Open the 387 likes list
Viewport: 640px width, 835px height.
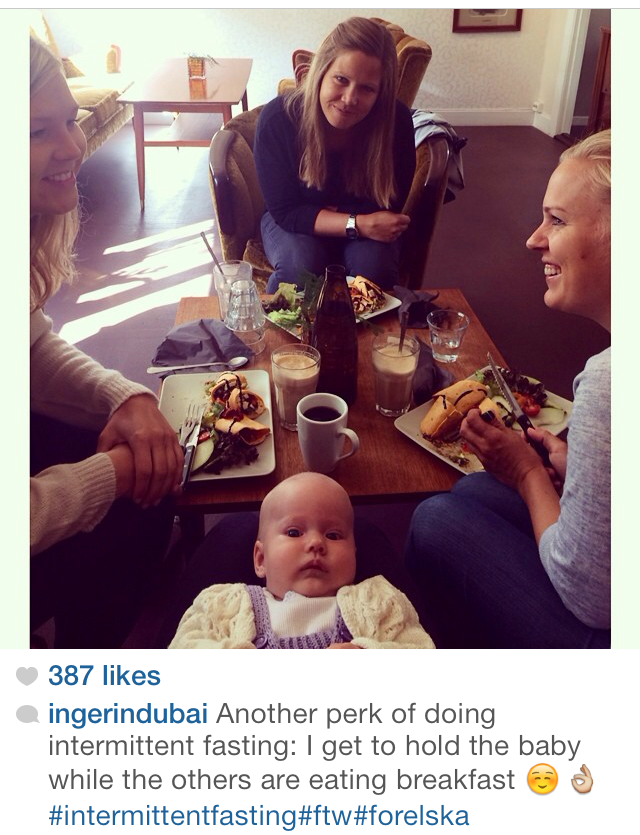coord(104,676)
